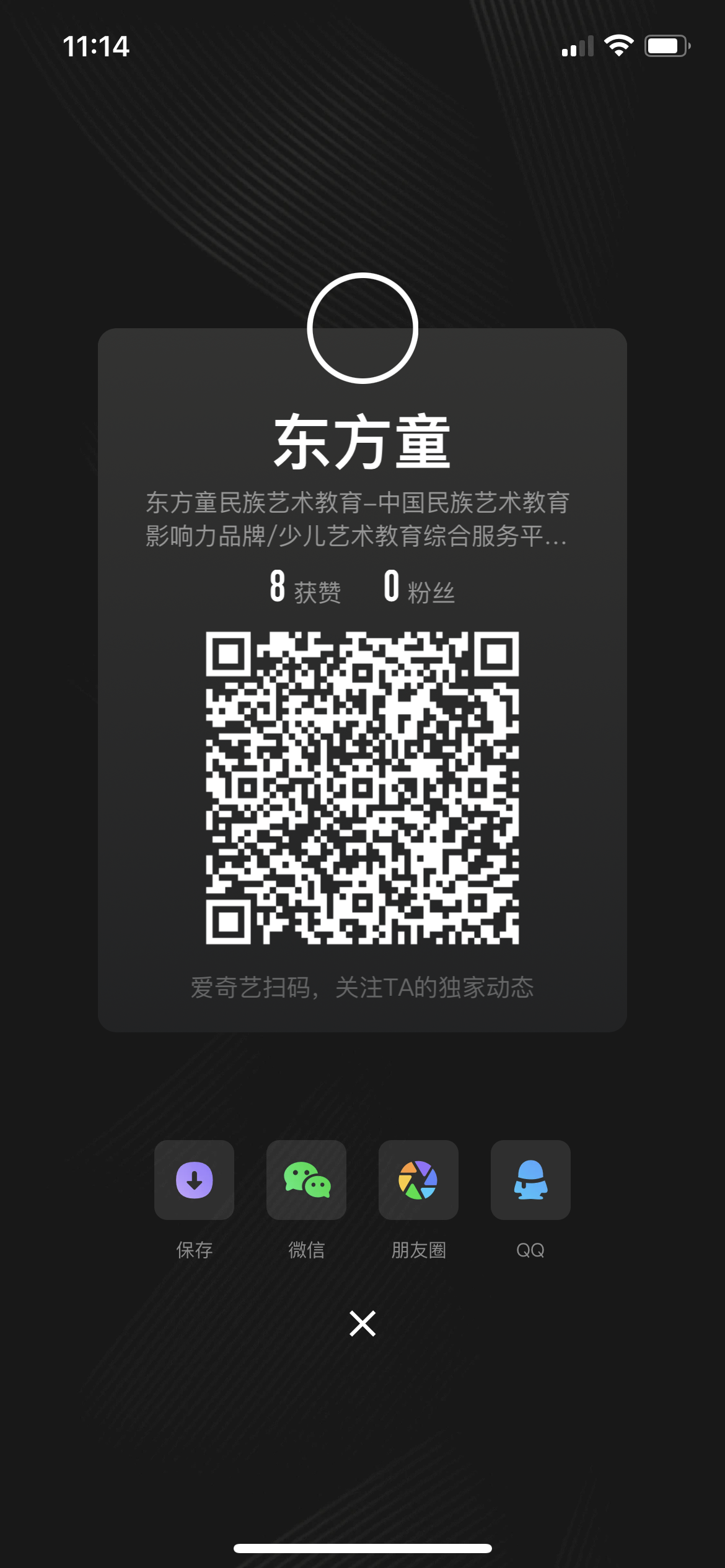Share to 朋友圈 moments
The height and width of the screenshot is (1568, 725).
[x=418, y=1180]
